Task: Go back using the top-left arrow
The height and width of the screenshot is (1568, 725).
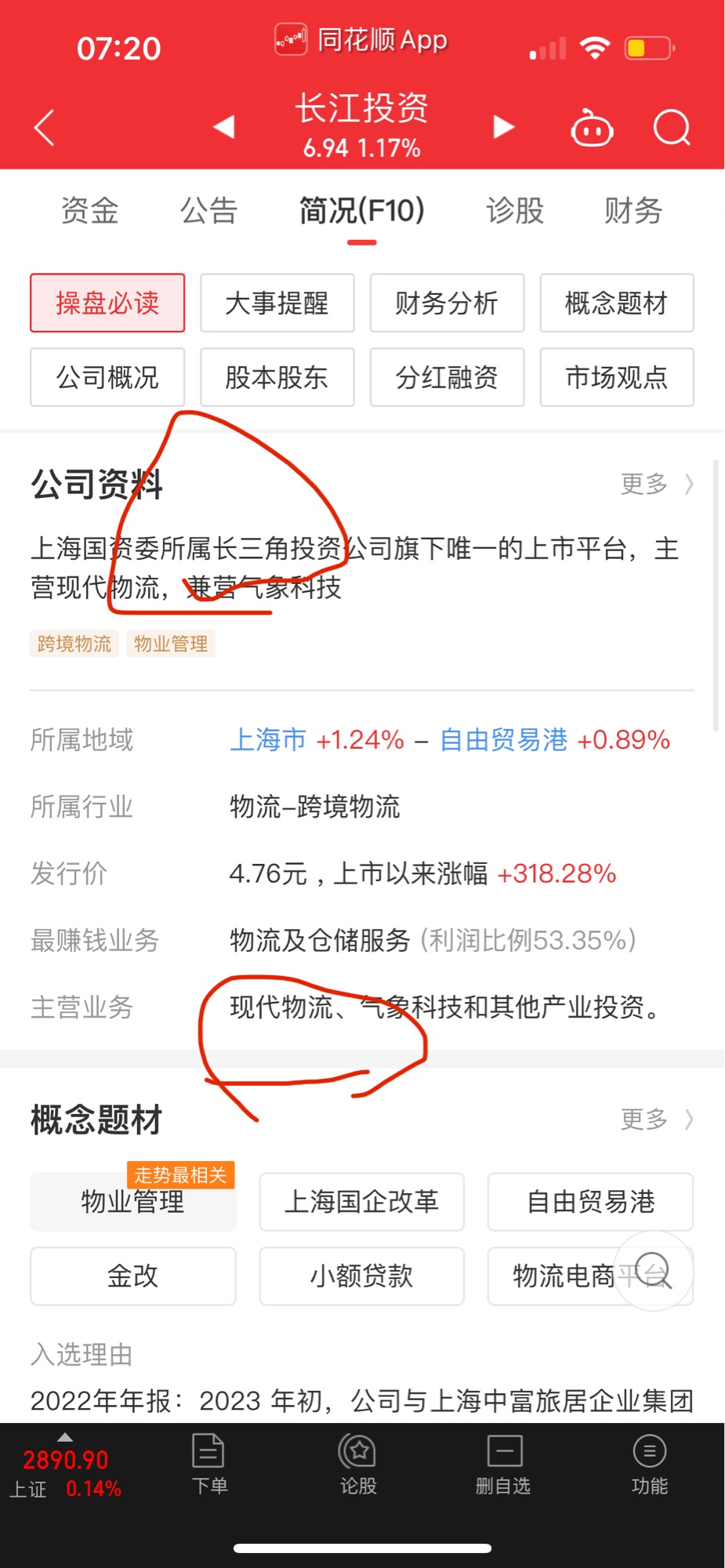Action: pos(45,128)
